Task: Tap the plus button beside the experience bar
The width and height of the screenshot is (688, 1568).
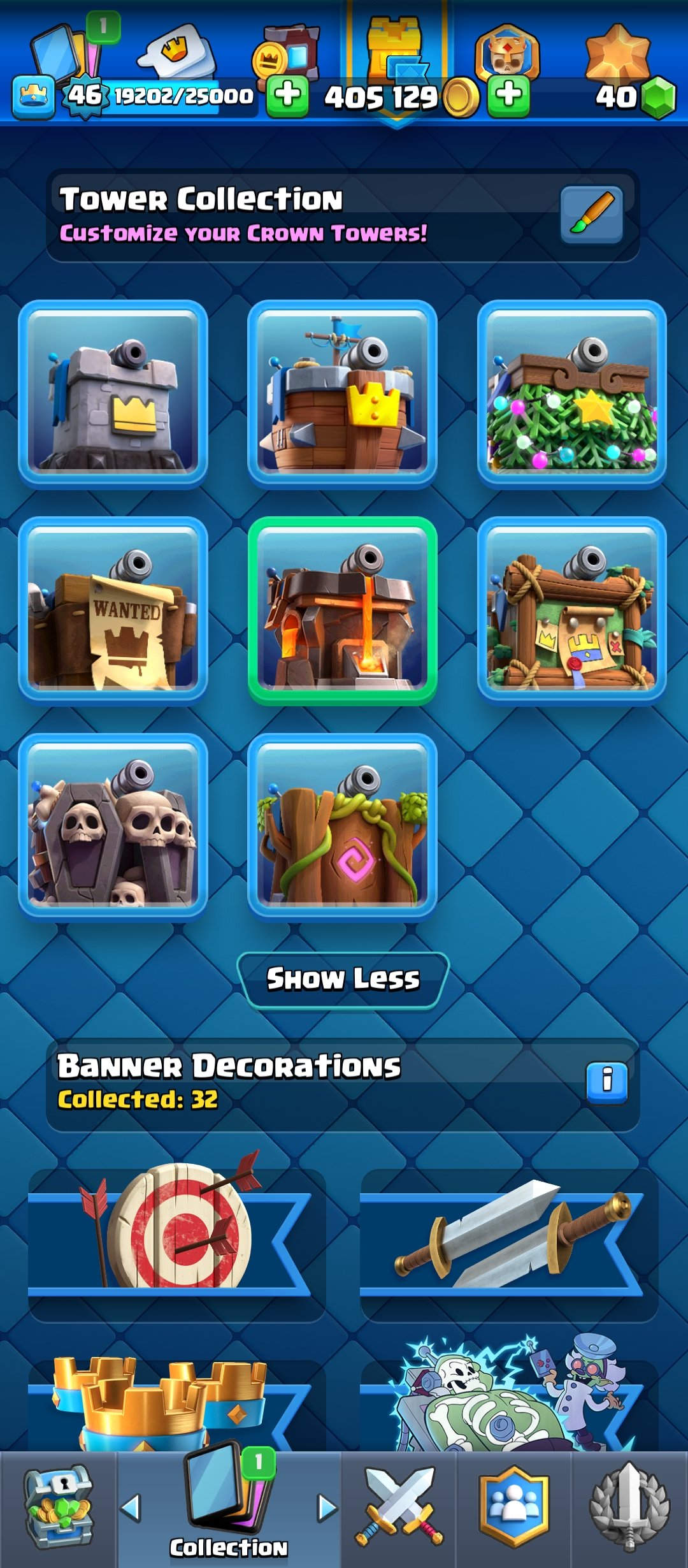Action: pyautogui.click(x=287, y=97)
